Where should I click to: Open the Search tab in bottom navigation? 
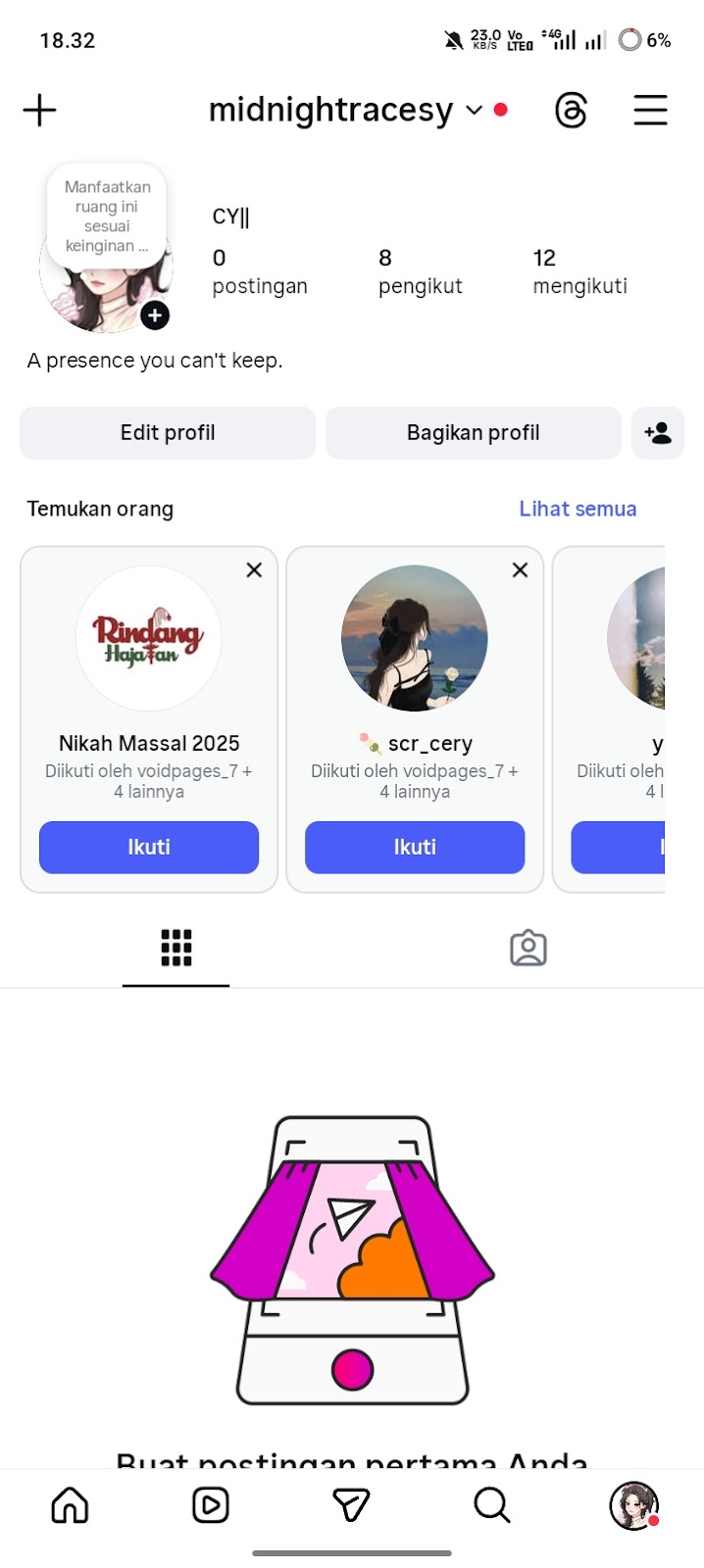(492, 1505)
